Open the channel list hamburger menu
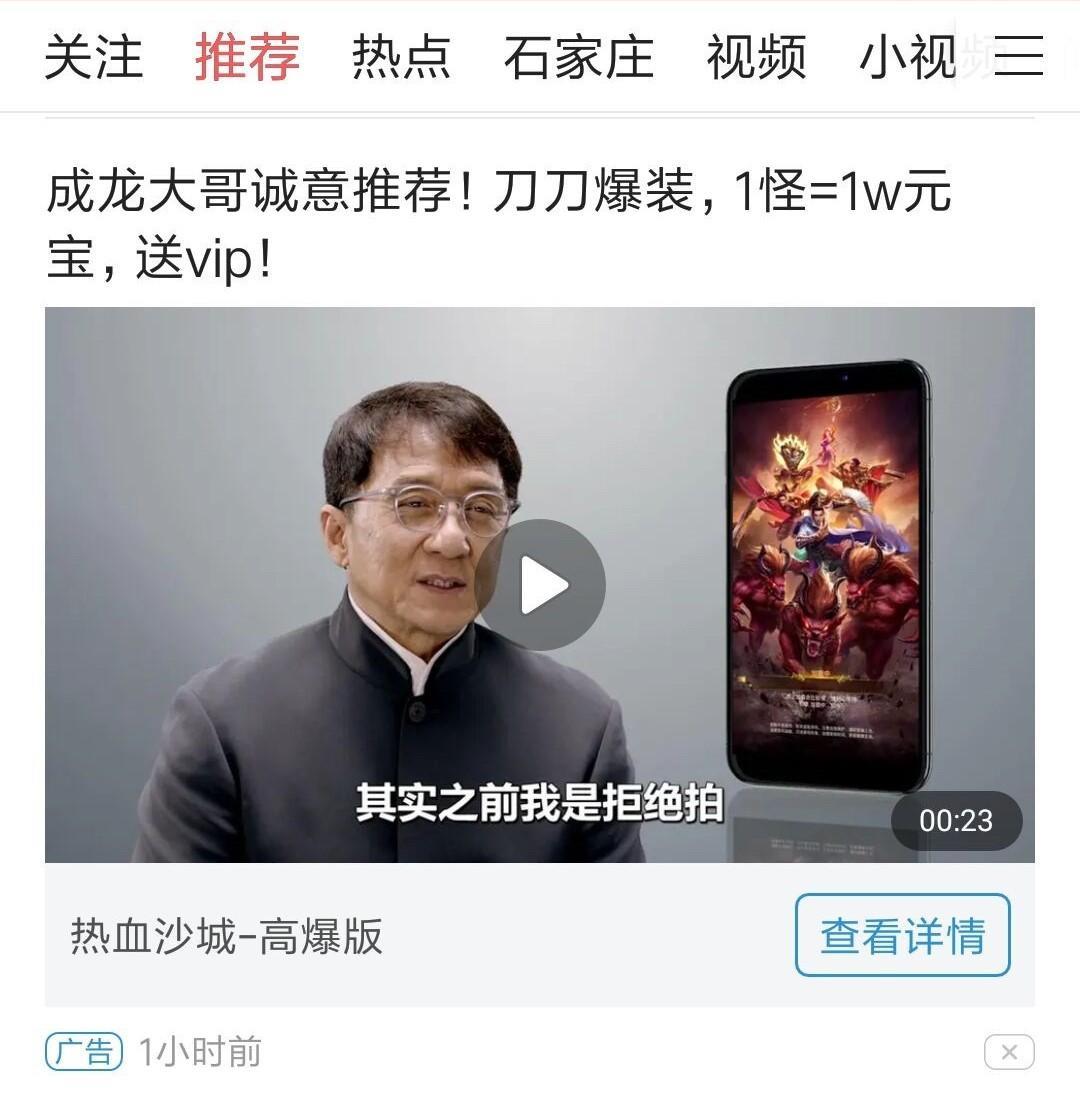The height and width of the screenshot is (1102, 1080). coord(1018,57)
